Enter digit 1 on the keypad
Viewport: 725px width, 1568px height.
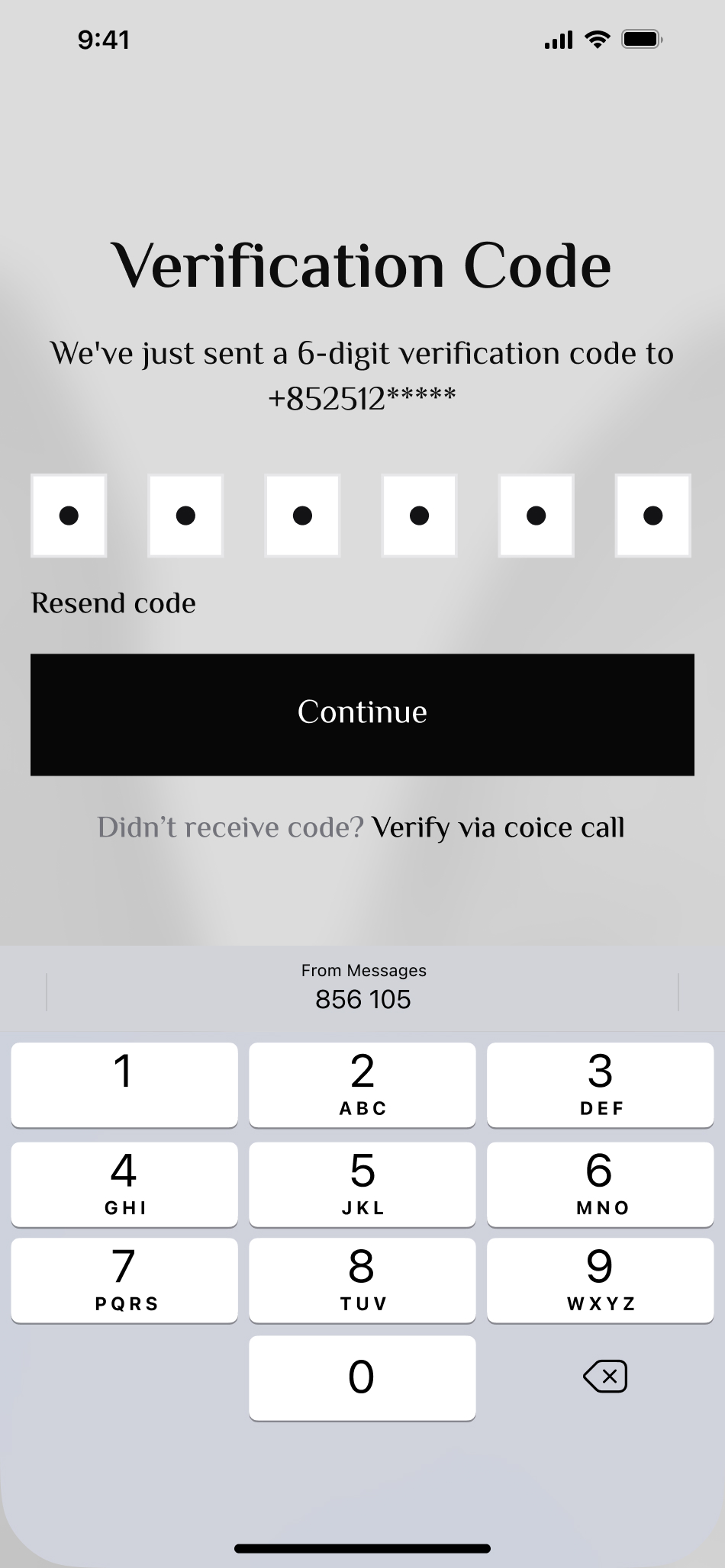tap(124, 1084)
